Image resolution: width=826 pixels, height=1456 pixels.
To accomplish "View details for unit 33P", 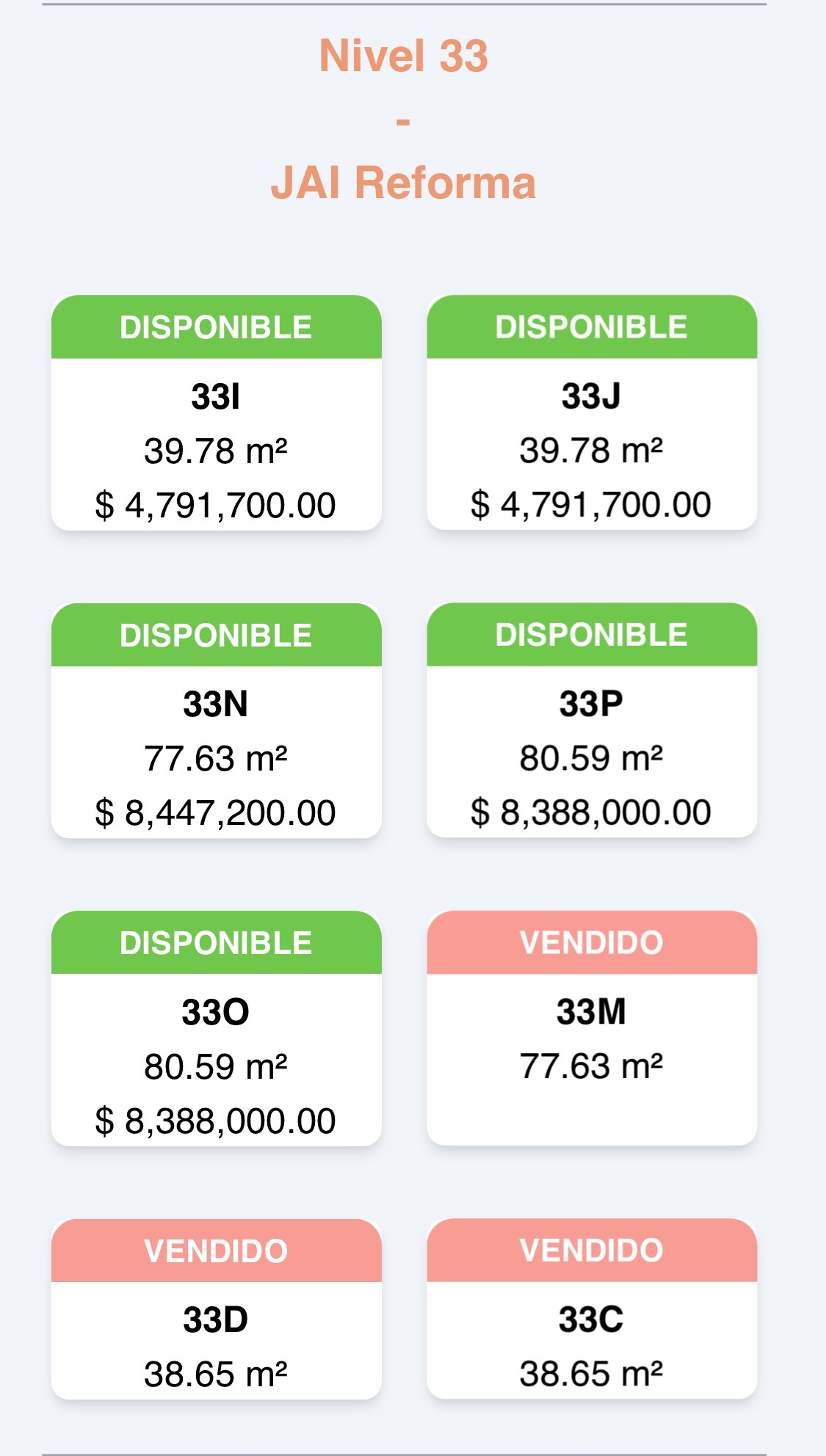I will click(592, 720).
